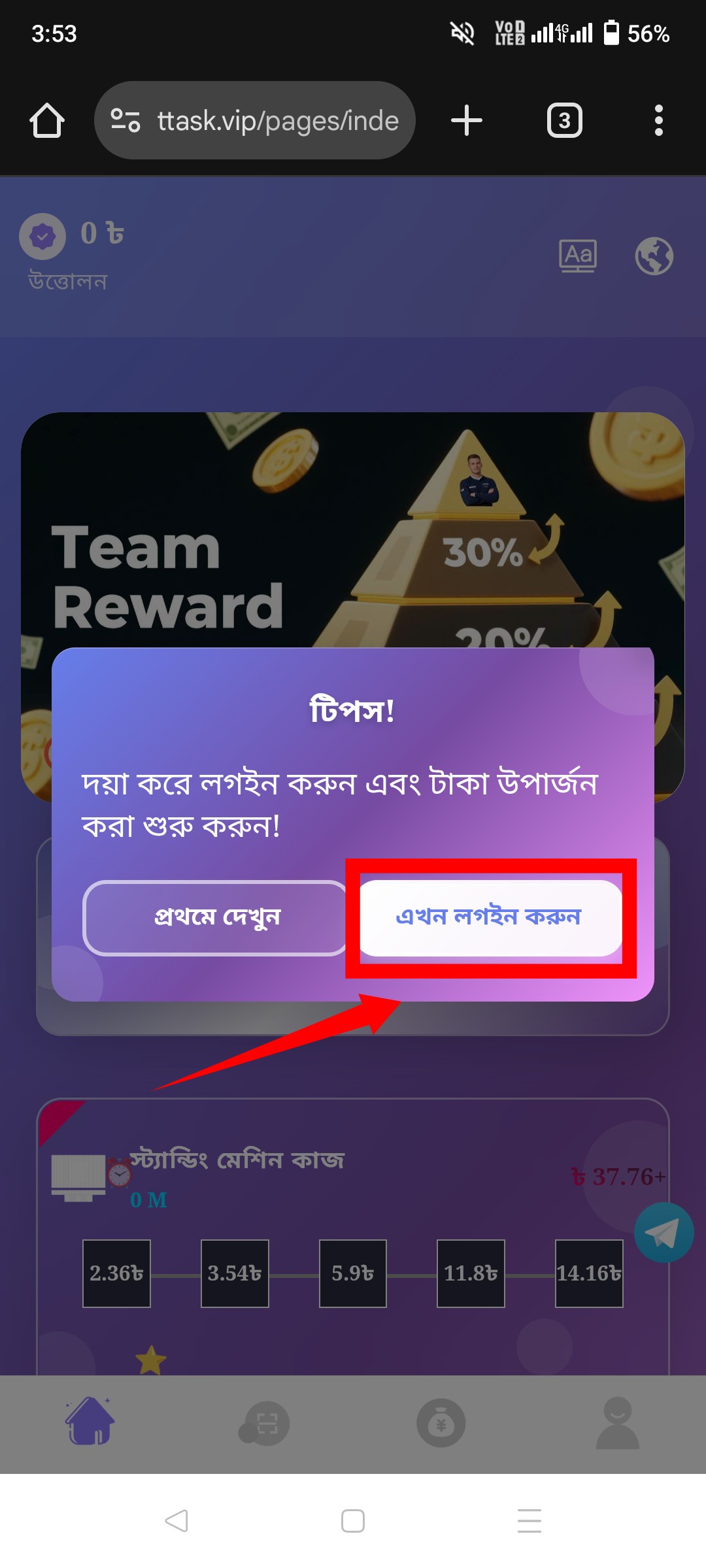Viewport: 706px width, 1568px height.
Task: Show the open tabs switcher
Action: (x=564, y=121)
